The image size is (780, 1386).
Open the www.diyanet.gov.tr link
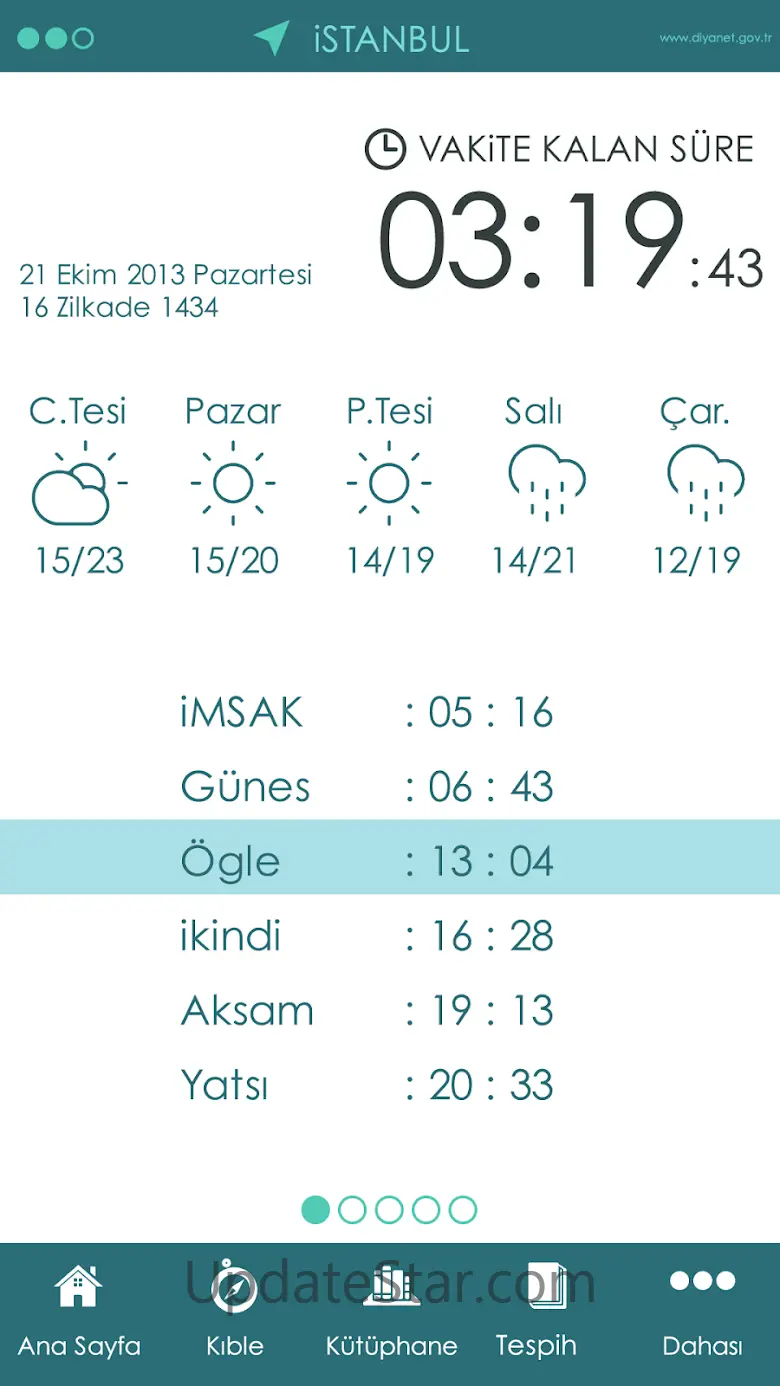pos(715,38)
